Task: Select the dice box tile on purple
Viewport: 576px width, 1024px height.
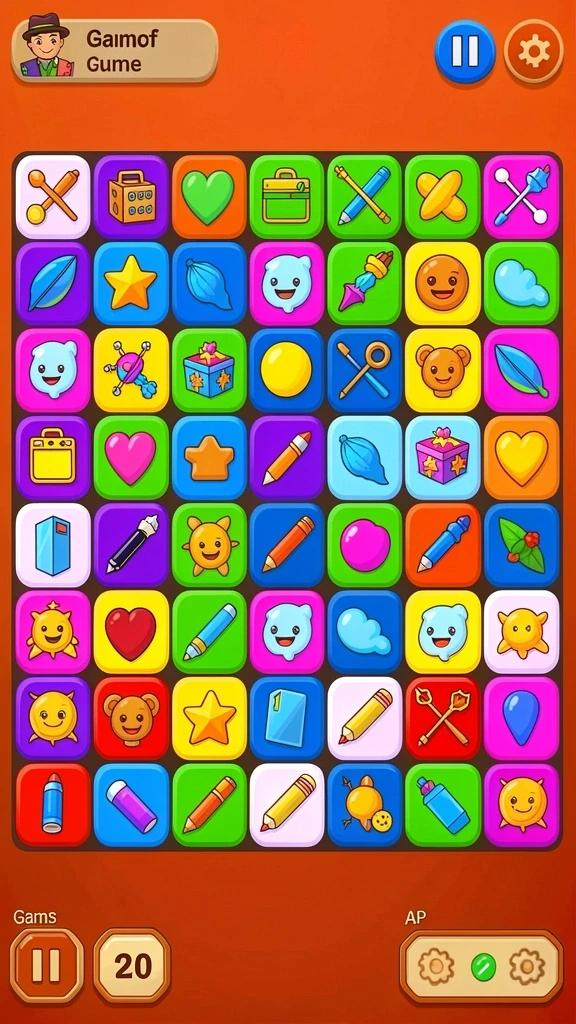Action: (x=131, y=197)
